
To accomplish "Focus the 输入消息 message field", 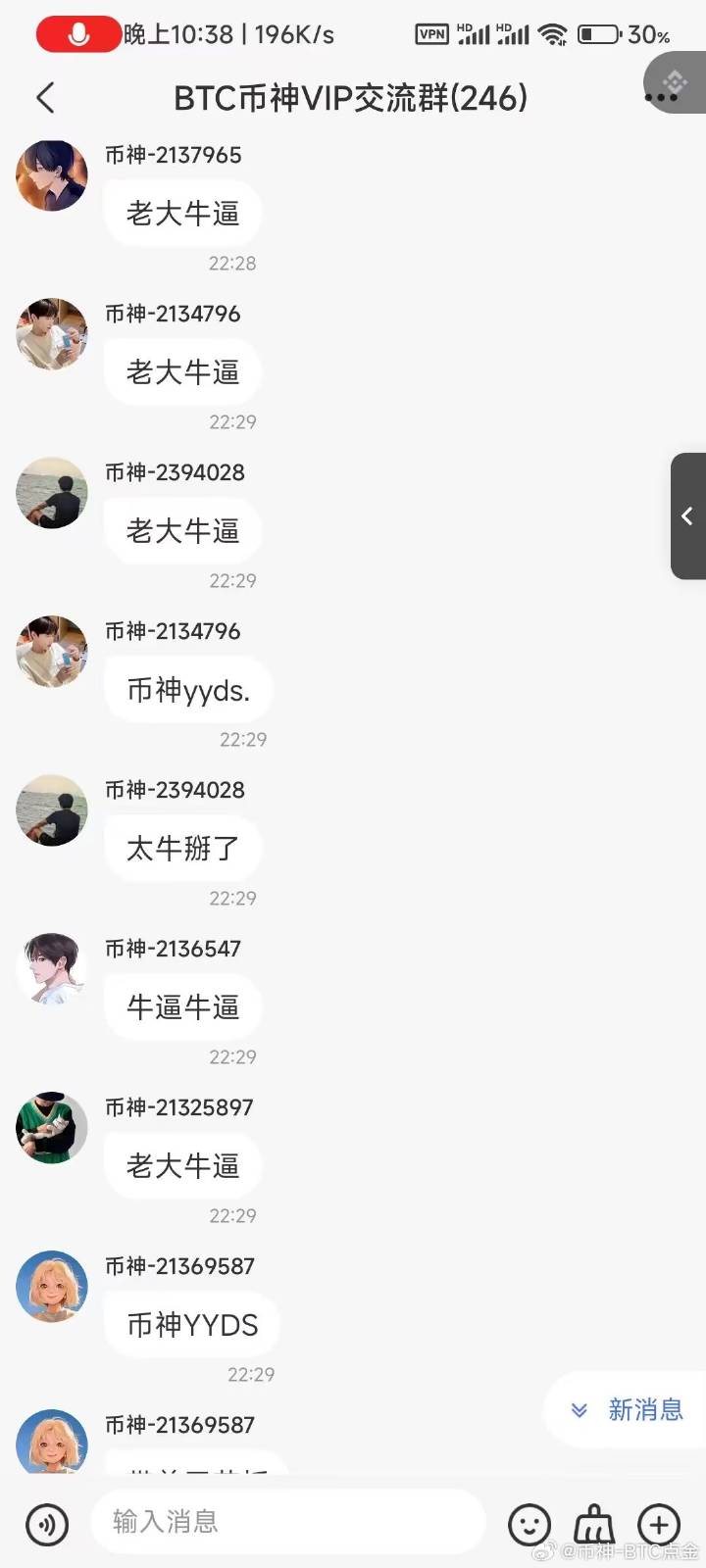I will coord(288,1522).
